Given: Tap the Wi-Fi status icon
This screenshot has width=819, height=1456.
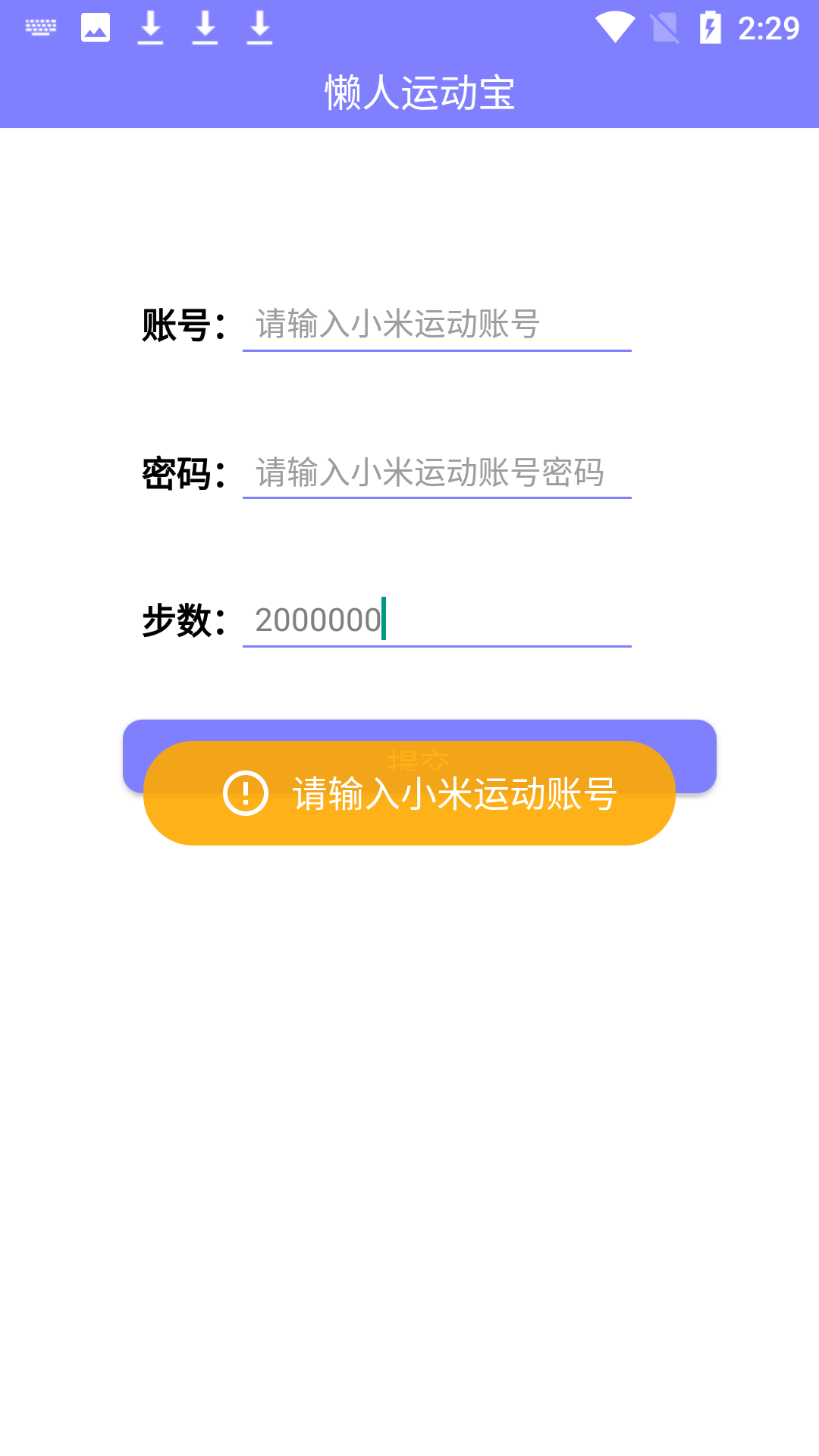Looking at the screenshot, I should [x=616, y=27].
